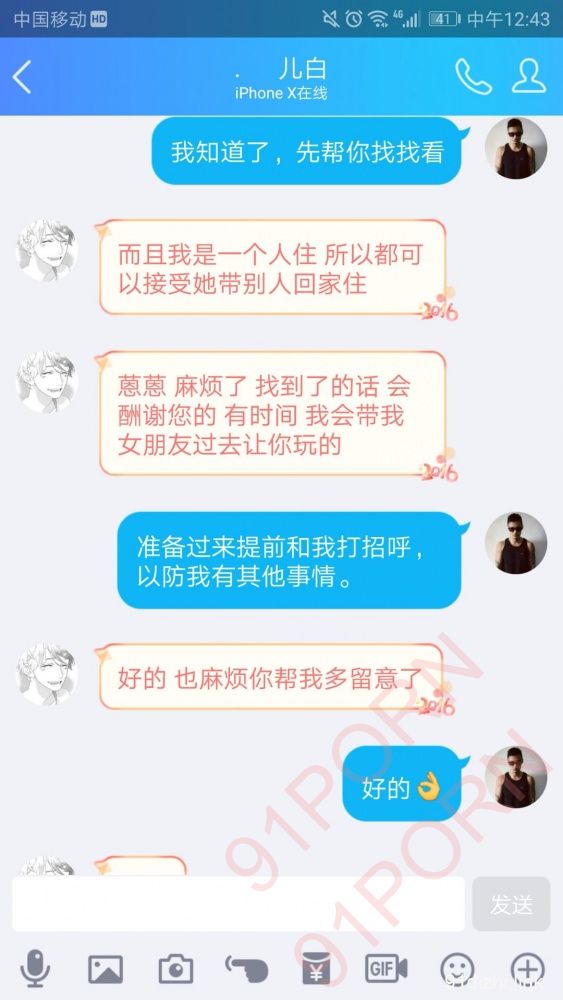Open the sender's avatar beside 好的 也麻烦你 message
Screen dimensions: 563x1000
click(x=47, y=674)
